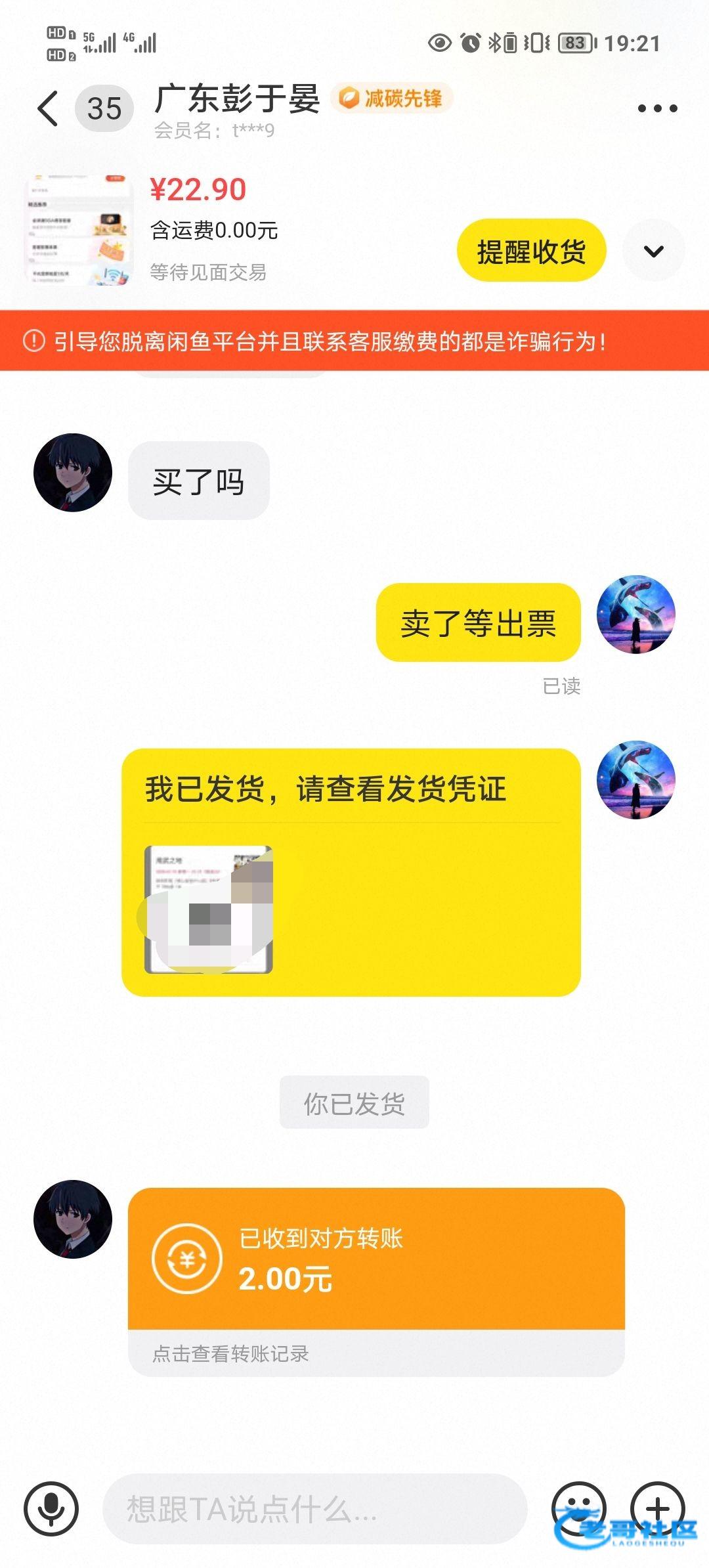
Task: Tap 点击查看转账记录 link
Action: coord(231,1353)
